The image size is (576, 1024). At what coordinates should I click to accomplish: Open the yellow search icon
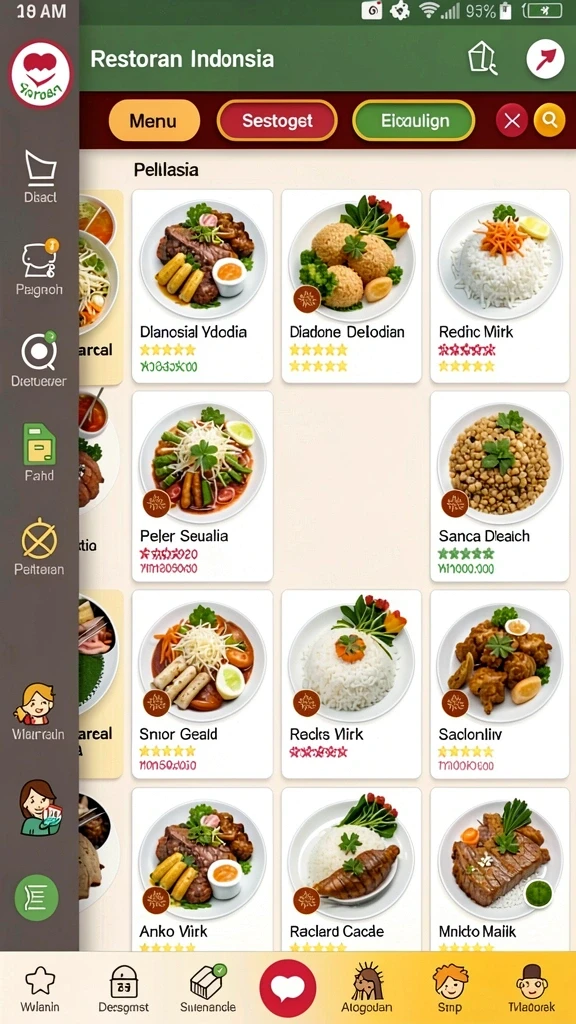[x=549, y=121]
